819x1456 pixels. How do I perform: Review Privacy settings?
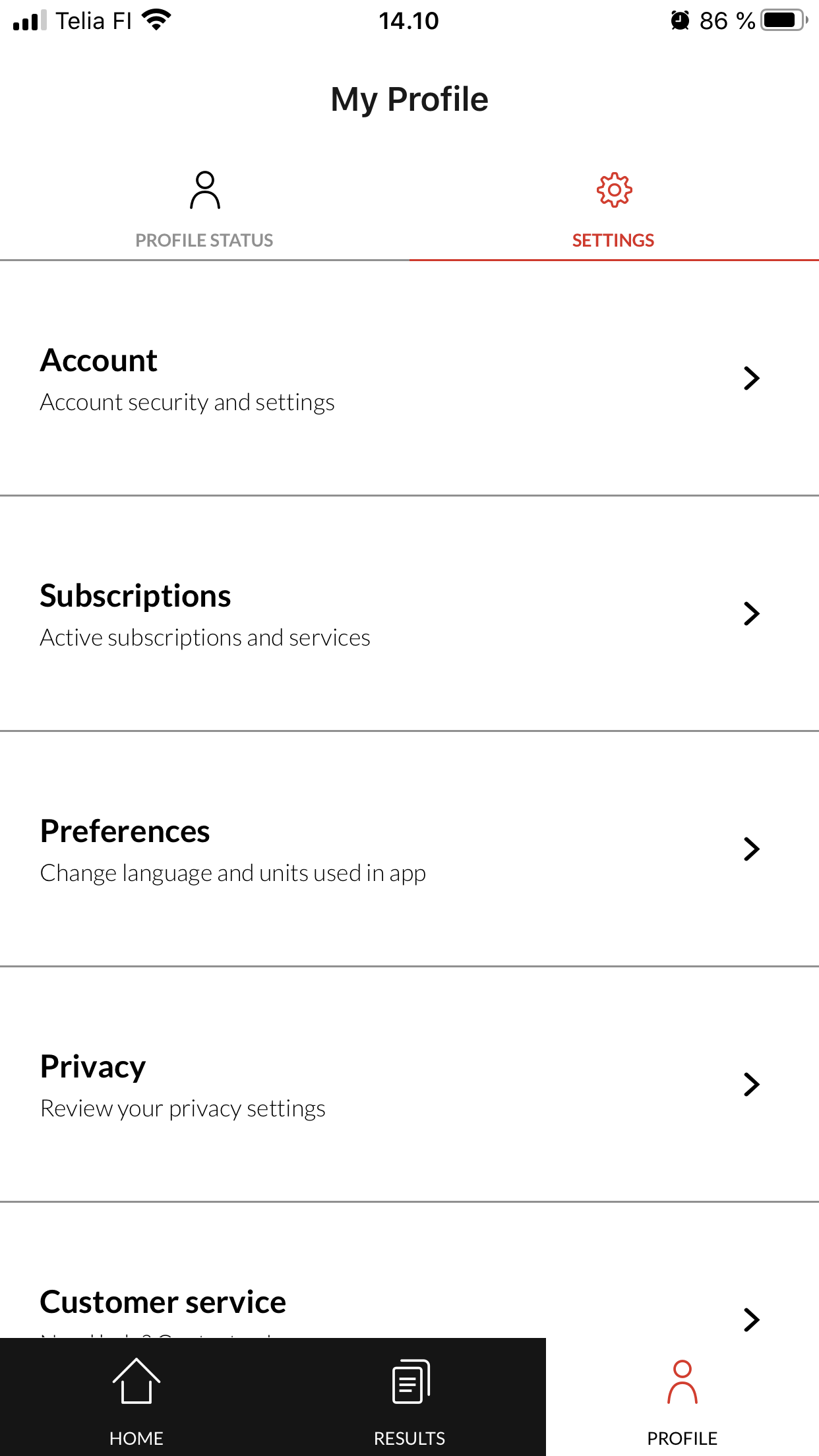point(409,1085)
